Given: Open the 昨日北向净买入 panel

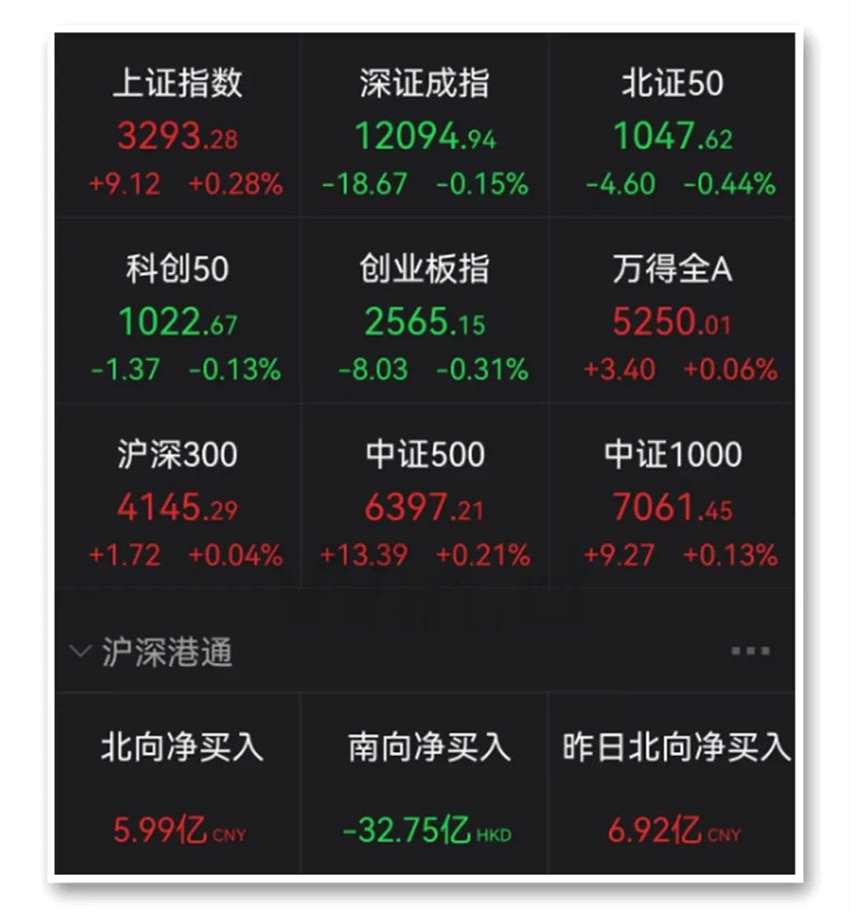Looking at the screenshot, I should click(672, 780).
